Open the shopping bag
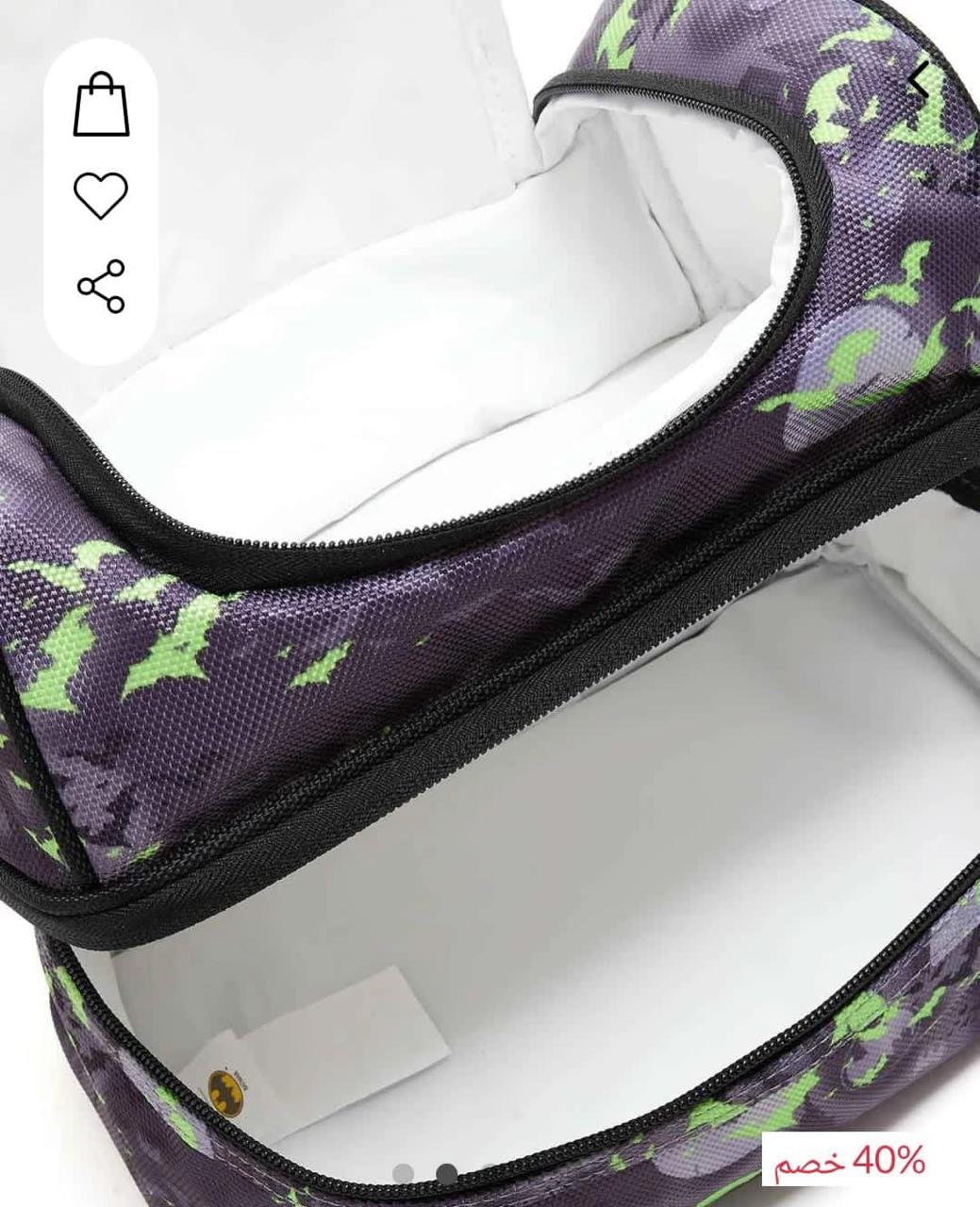Viewport: 980px width, 1207px height. tap(101, 105)
